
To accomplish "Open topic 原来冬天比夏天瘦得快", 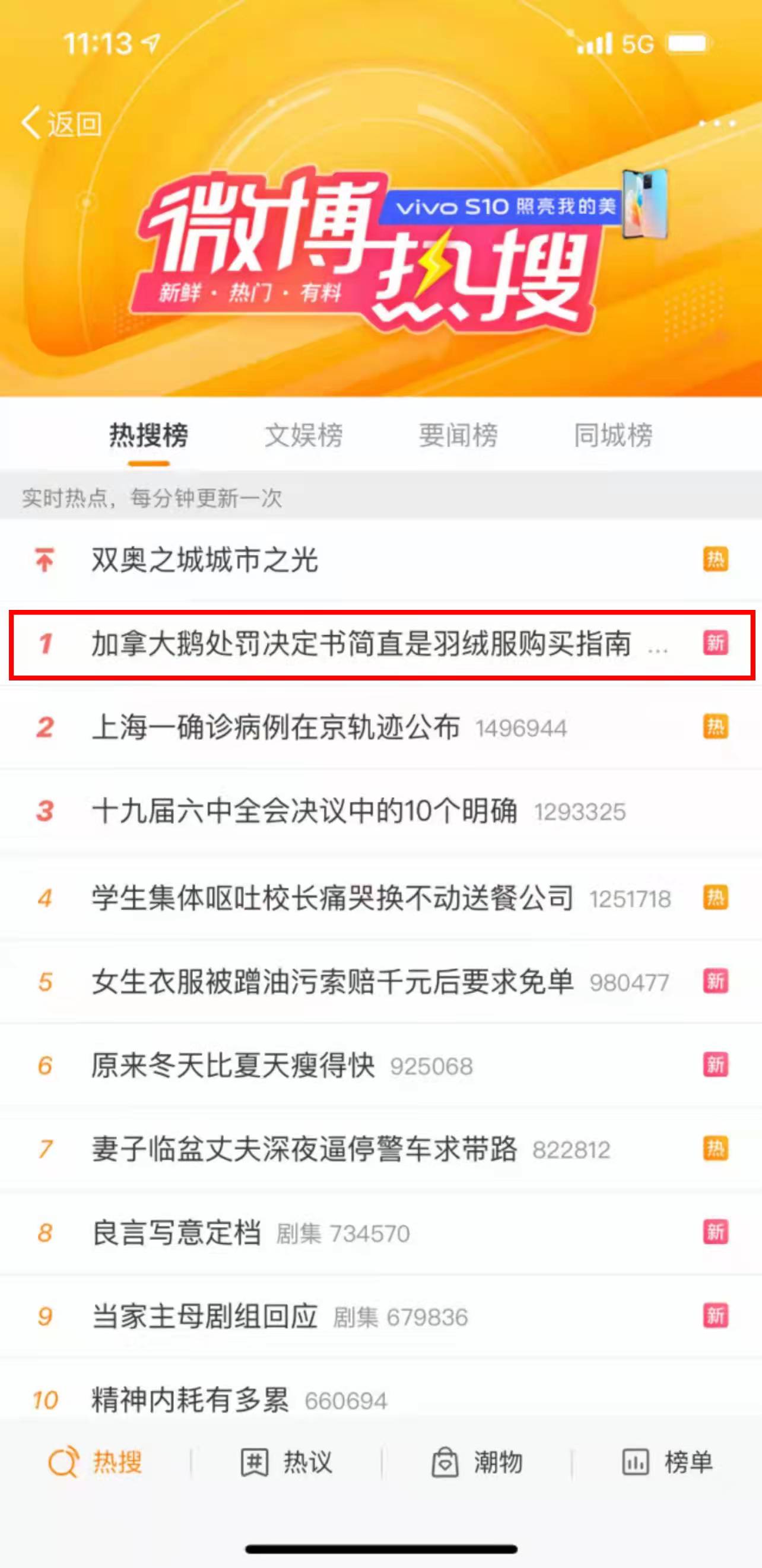I will pyautogui.click(x=233, y=1066).
